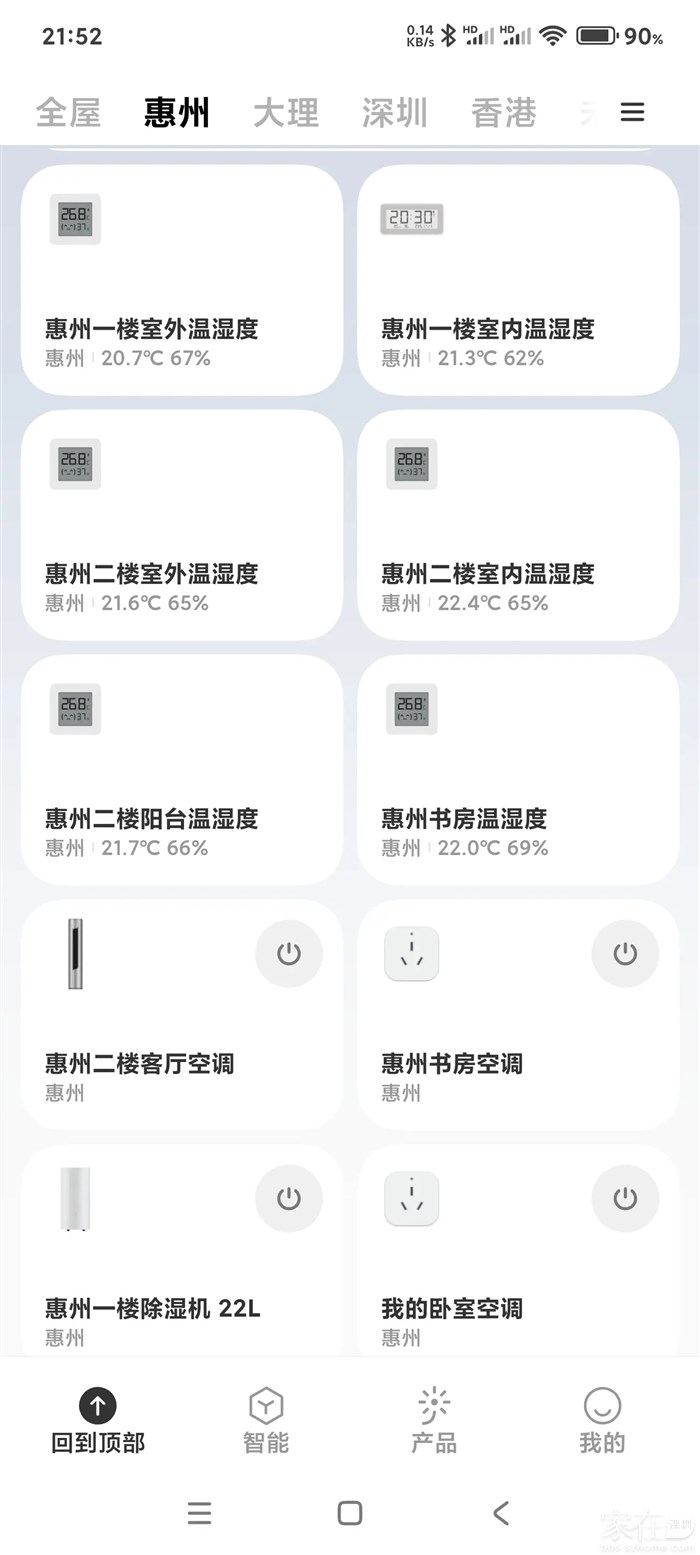Switch to the 智能 tab
The height and width of the screenshot is (1555, 700).
[266, 1420]
